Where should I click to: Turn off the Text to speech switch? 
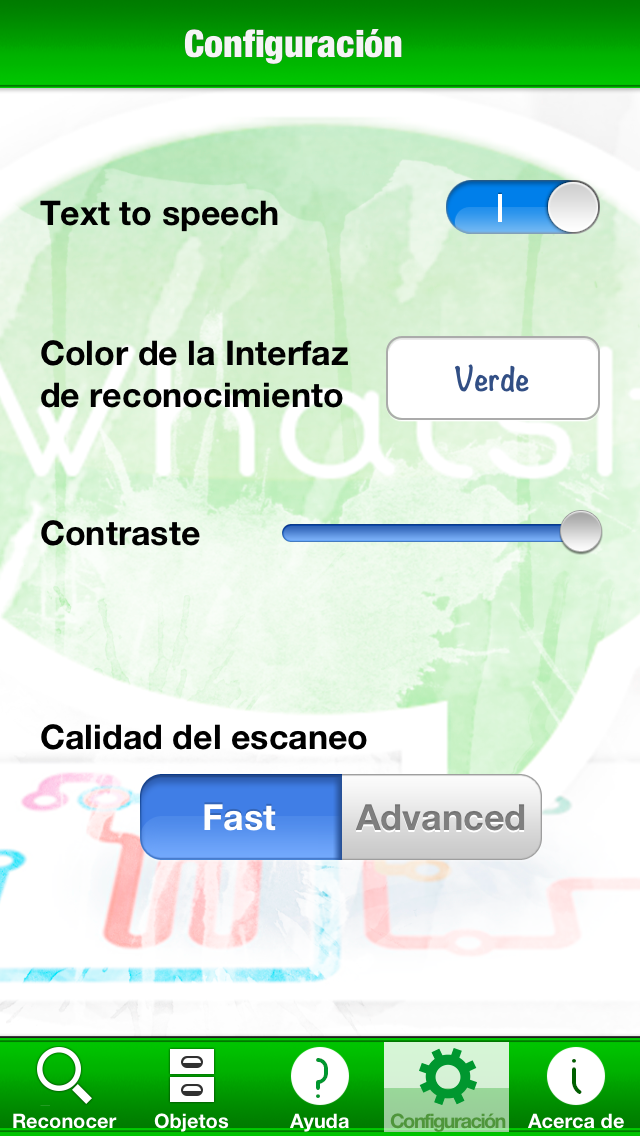pyautogui.click(x=523, y=207)
